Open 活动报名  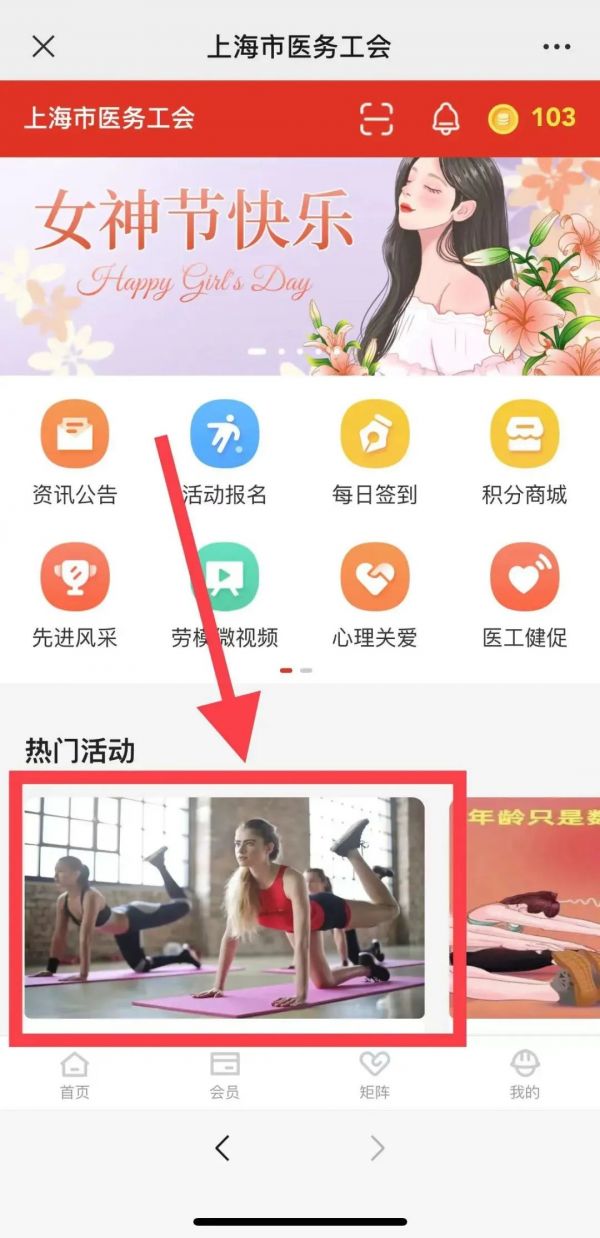point(225,453)
